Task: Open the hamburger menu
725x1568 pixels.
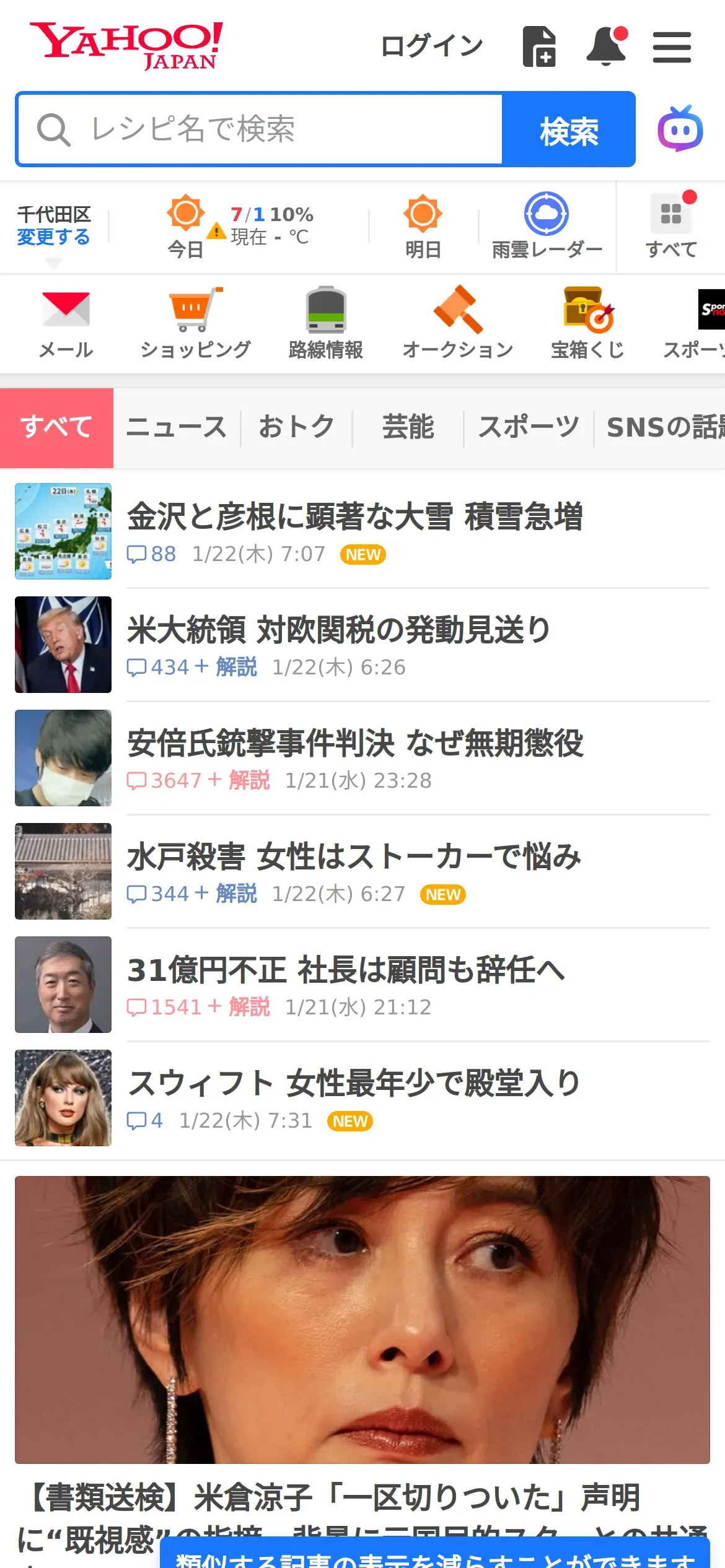Action: click(x=672, y=47)
